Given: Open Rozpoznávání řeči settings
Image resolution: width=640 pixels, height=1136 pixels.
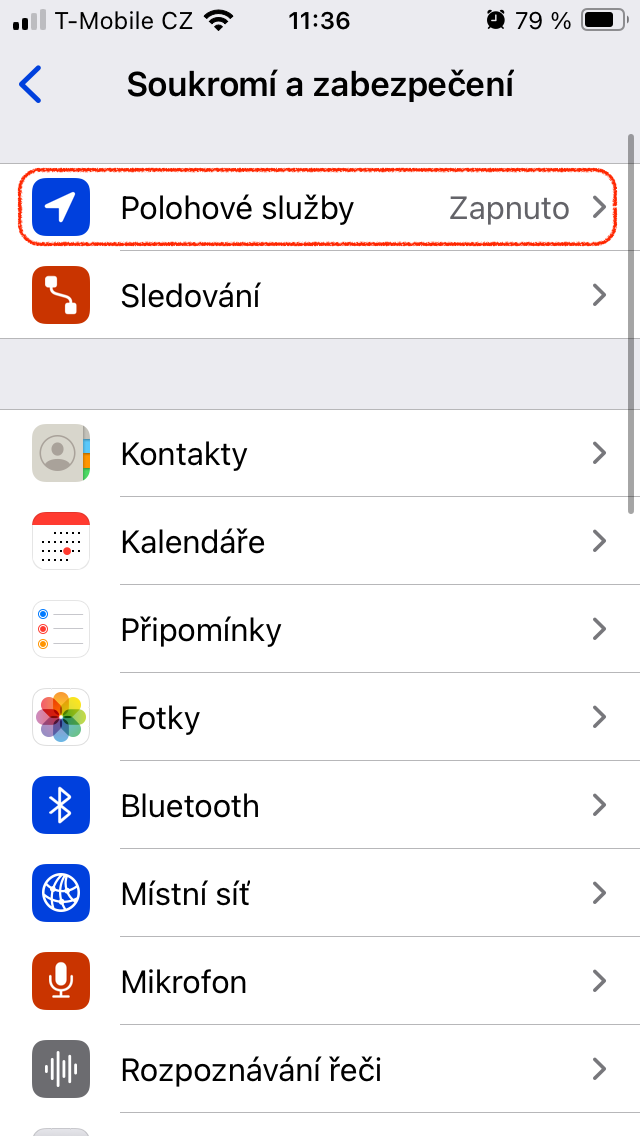Looking at the screenshot, I should 318,1070.
